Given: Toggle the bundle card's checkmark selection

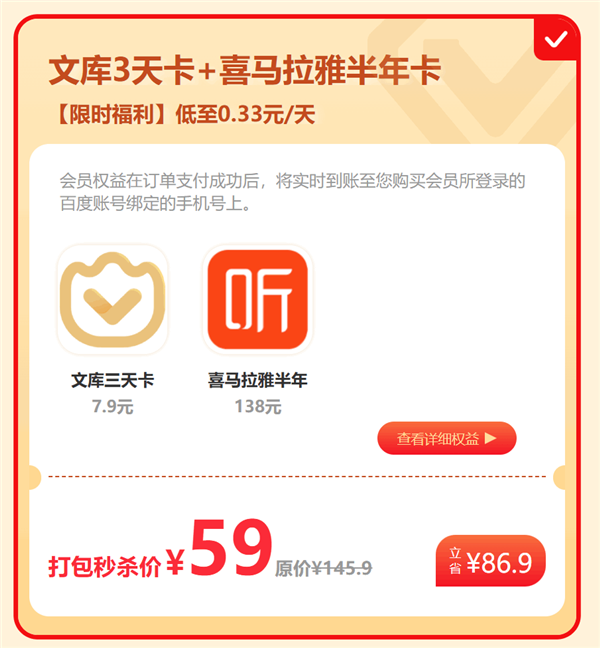Looking at the screenshot, I should 556,39.
